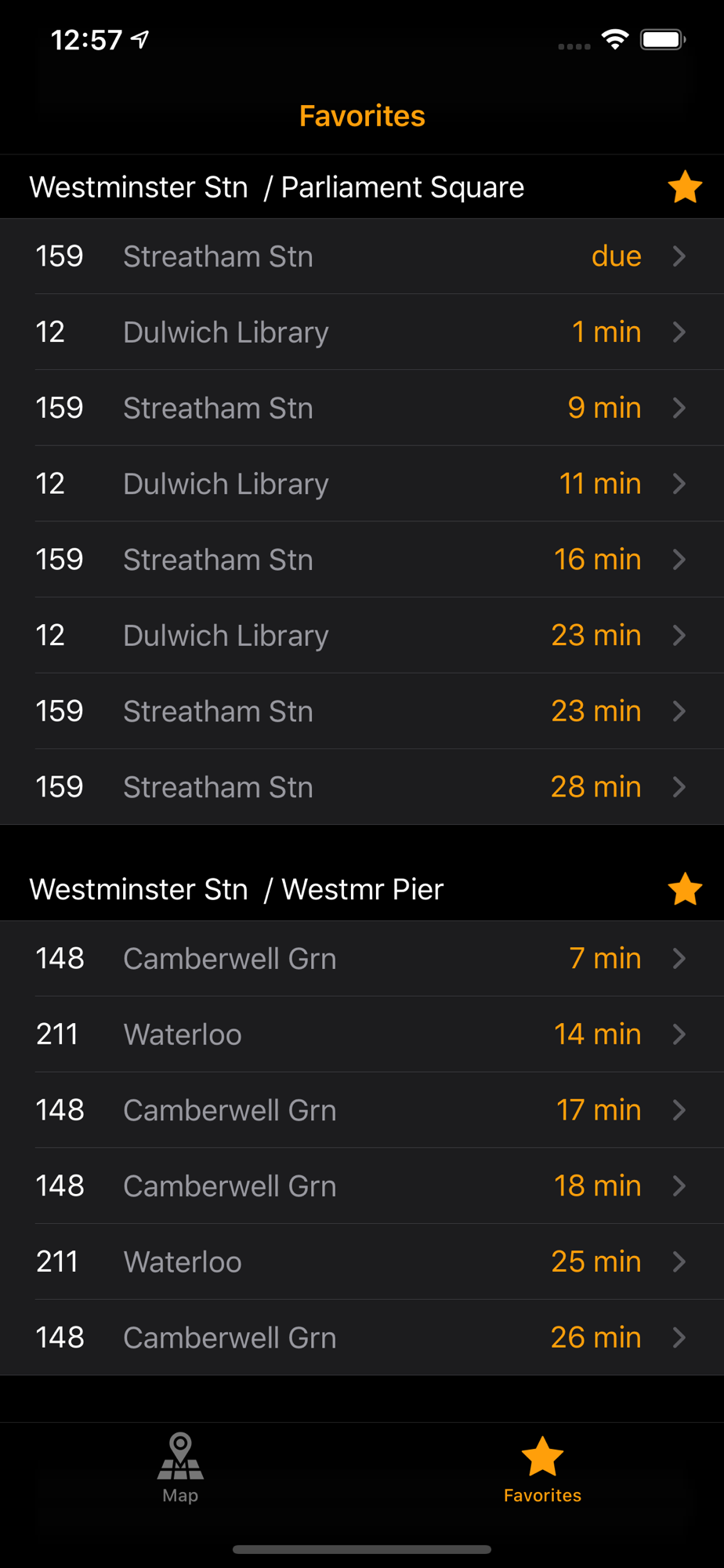Open 148 Camberwell Grn arriving in 7 min
This screenshot has height=1568, width=724.
(x=362, y=959)
